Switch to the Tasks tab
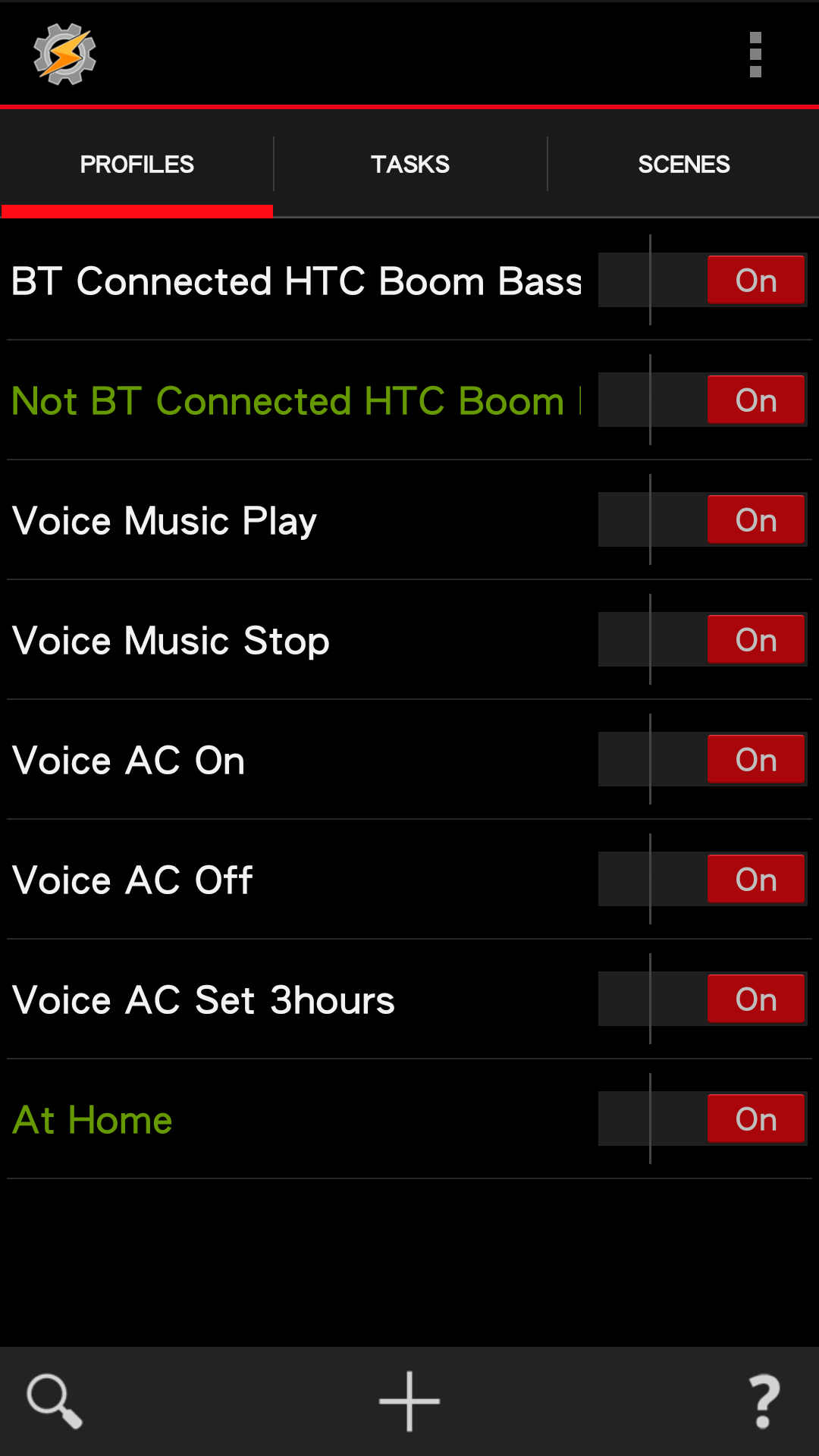 [x=409, y=164]
